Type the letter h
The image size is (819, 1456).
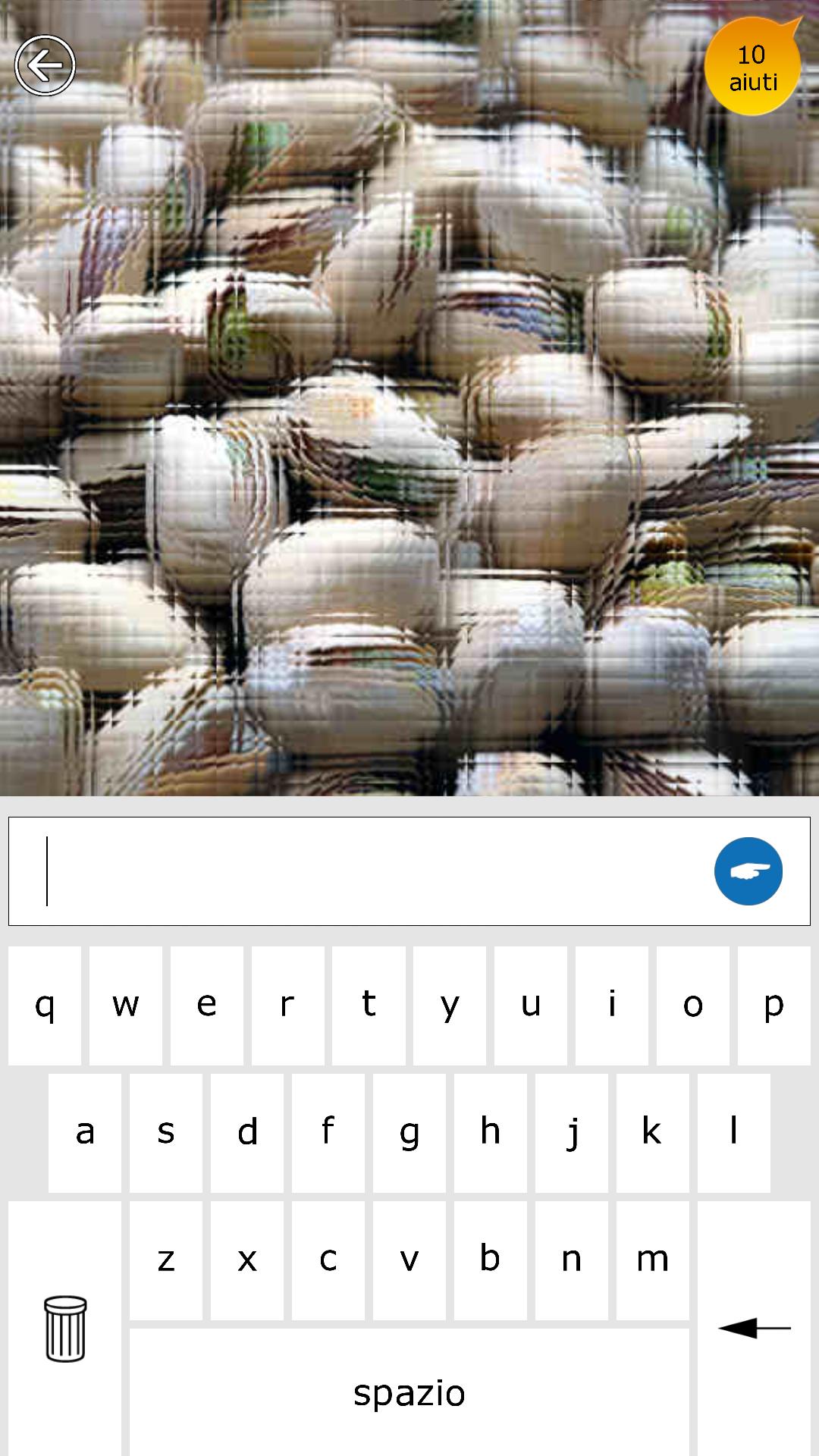click(490, 1132)
